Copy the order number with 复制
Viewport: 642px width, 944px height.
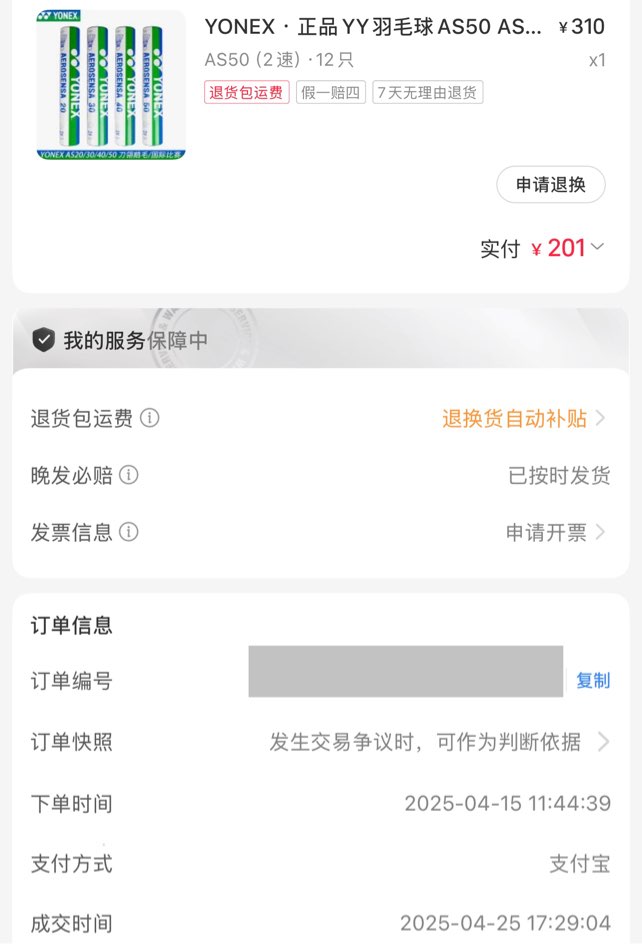(592, 680)
